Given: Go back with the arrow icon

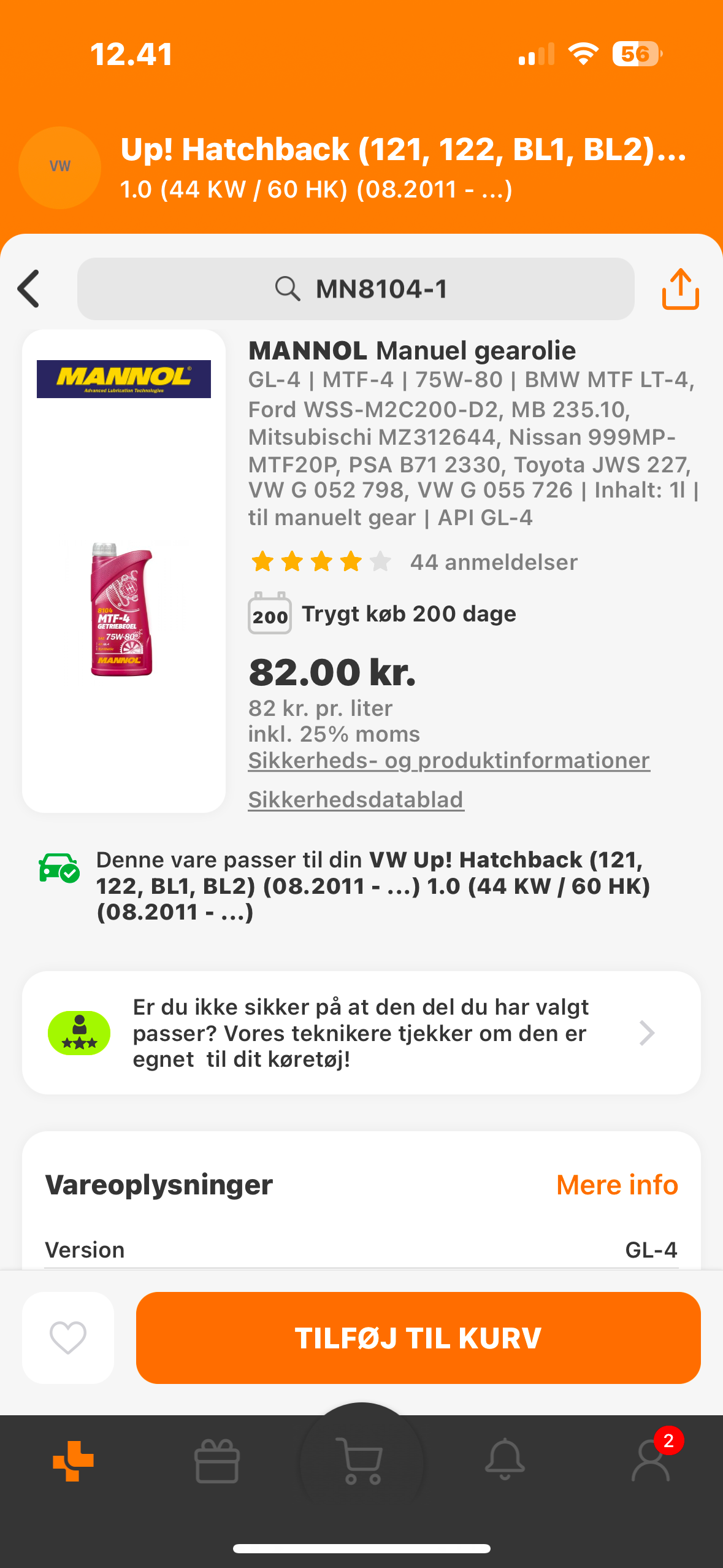Looking at the screenshot, I should [x=29, y=288].
